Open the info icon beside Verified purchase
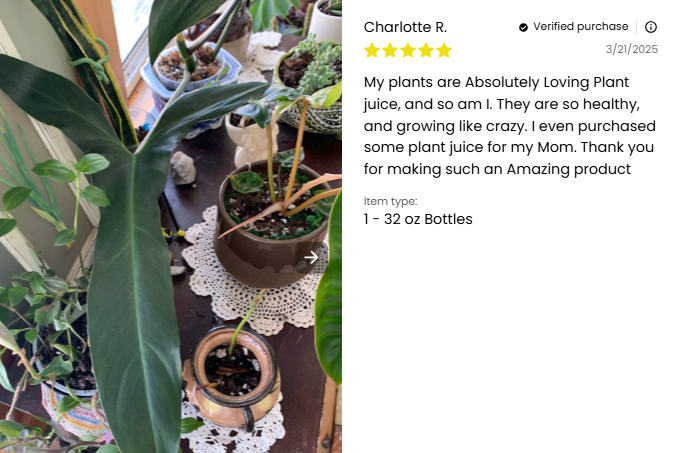 [651, 27]
